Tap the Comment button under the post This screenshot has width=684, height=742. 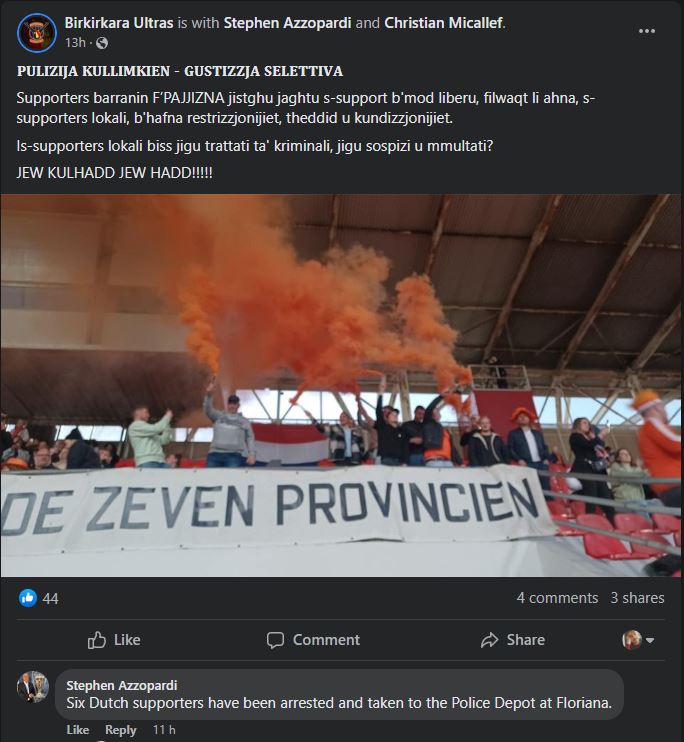click(x=313, y=640)
